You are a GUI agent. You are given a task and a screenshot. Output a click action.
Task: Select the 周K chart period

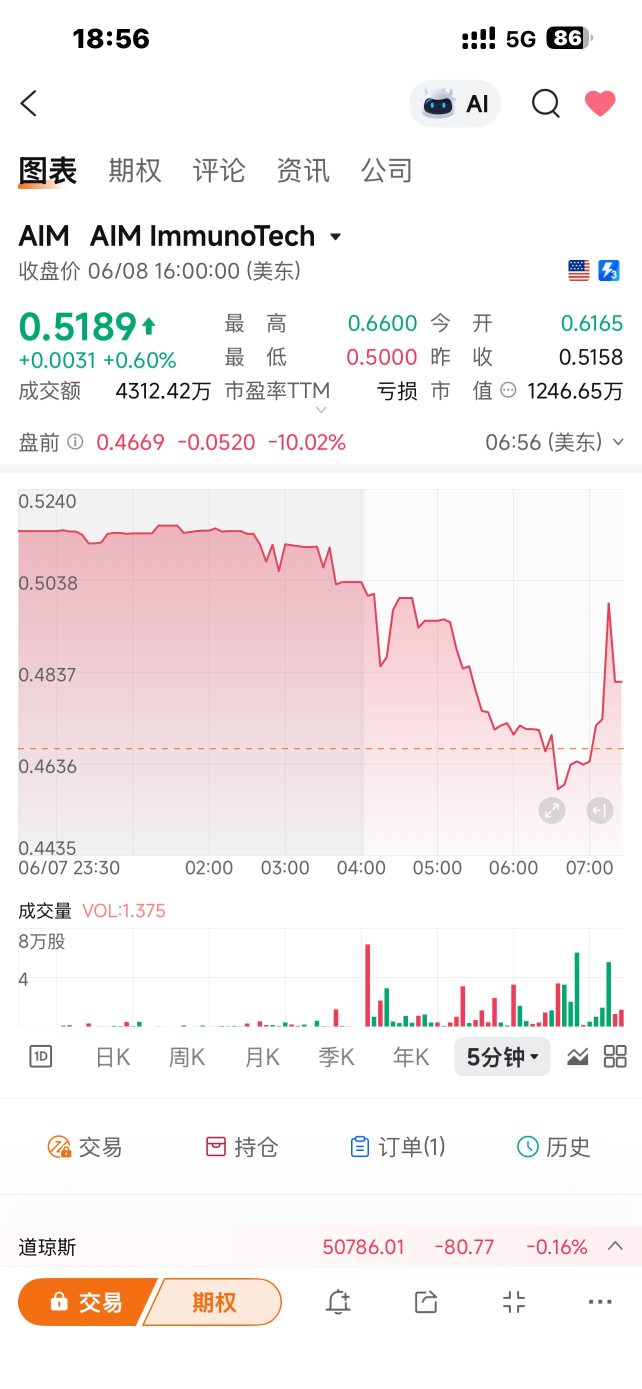coord(187,1057)
